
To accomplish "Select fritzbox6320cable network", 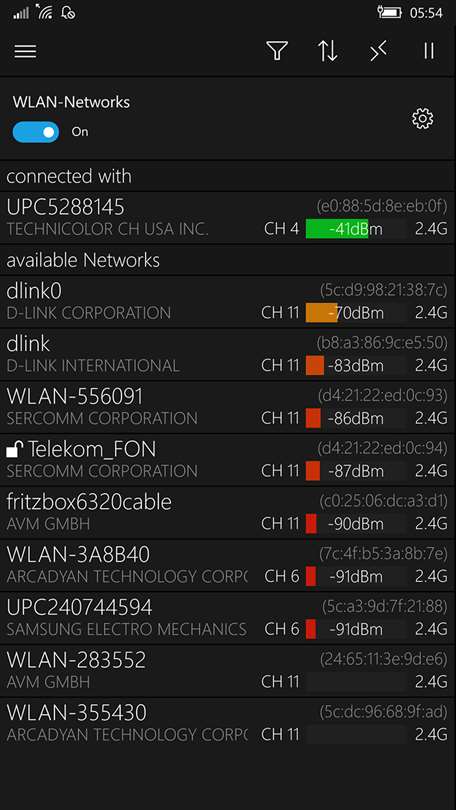I will pos(228,513).
